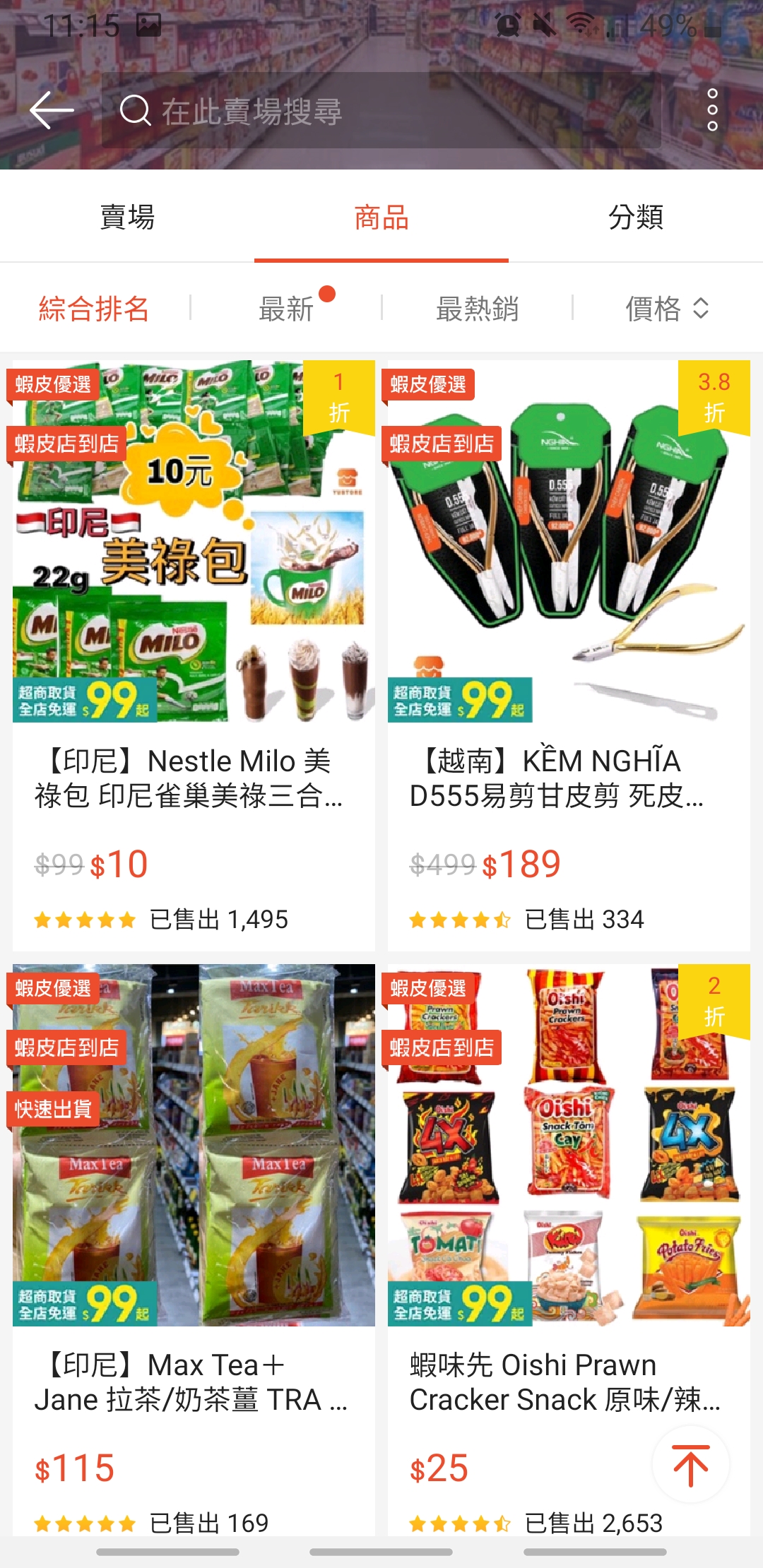Go back using the top arrow
763x1568 pixels.
point(52,110)
